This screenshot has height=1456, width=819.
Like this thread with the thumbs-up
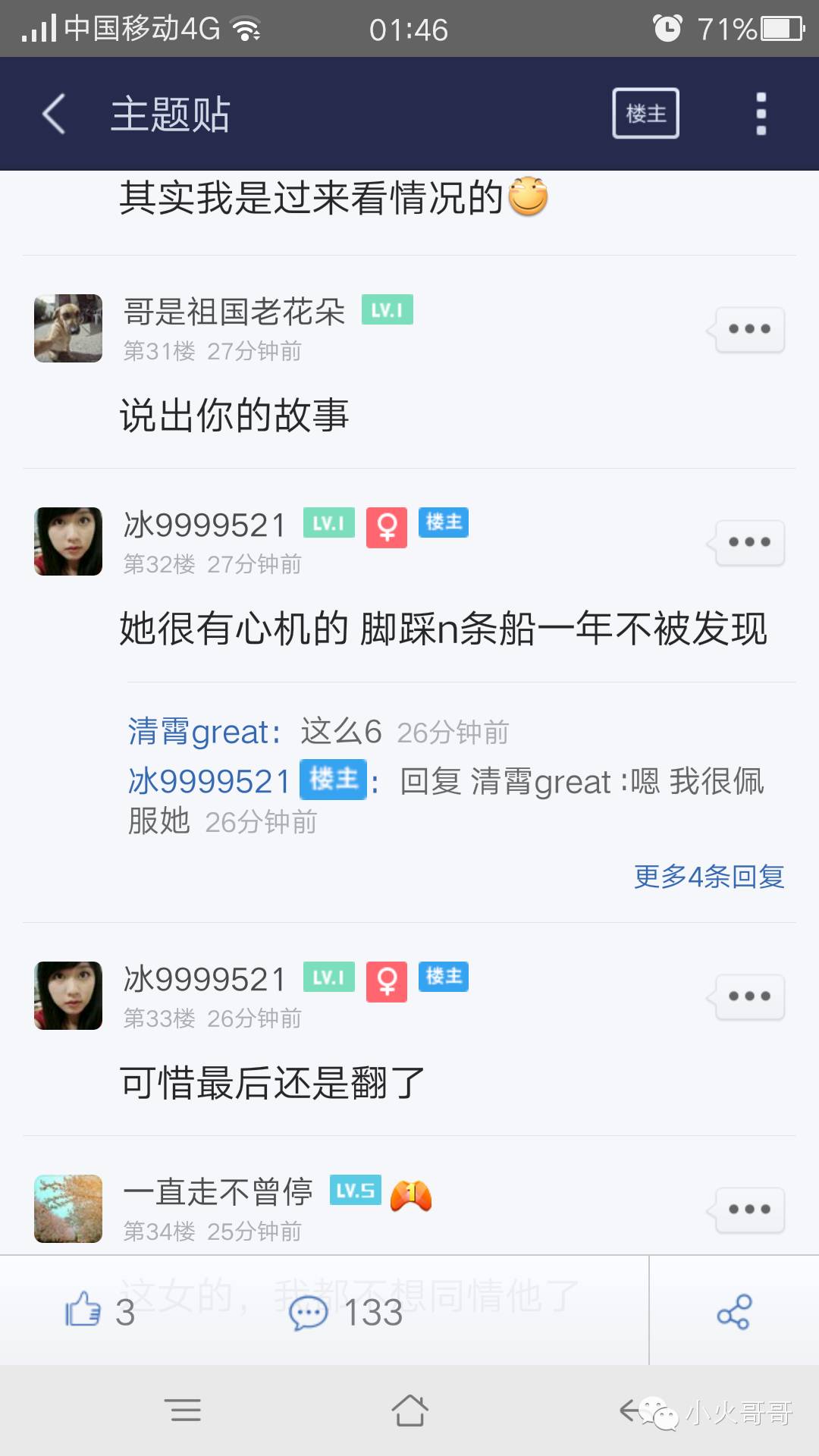pos(83,1310)
